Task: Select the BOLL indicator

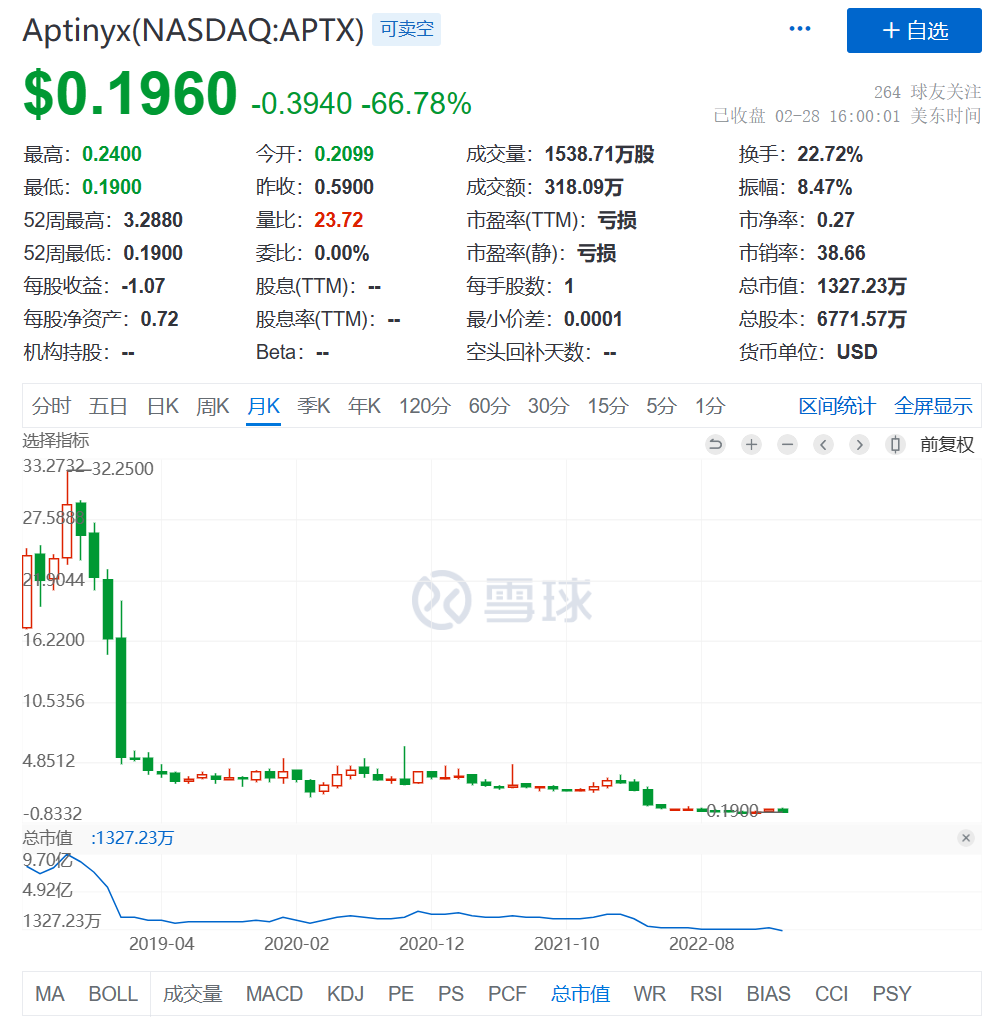Action: (x=113, y=994)
